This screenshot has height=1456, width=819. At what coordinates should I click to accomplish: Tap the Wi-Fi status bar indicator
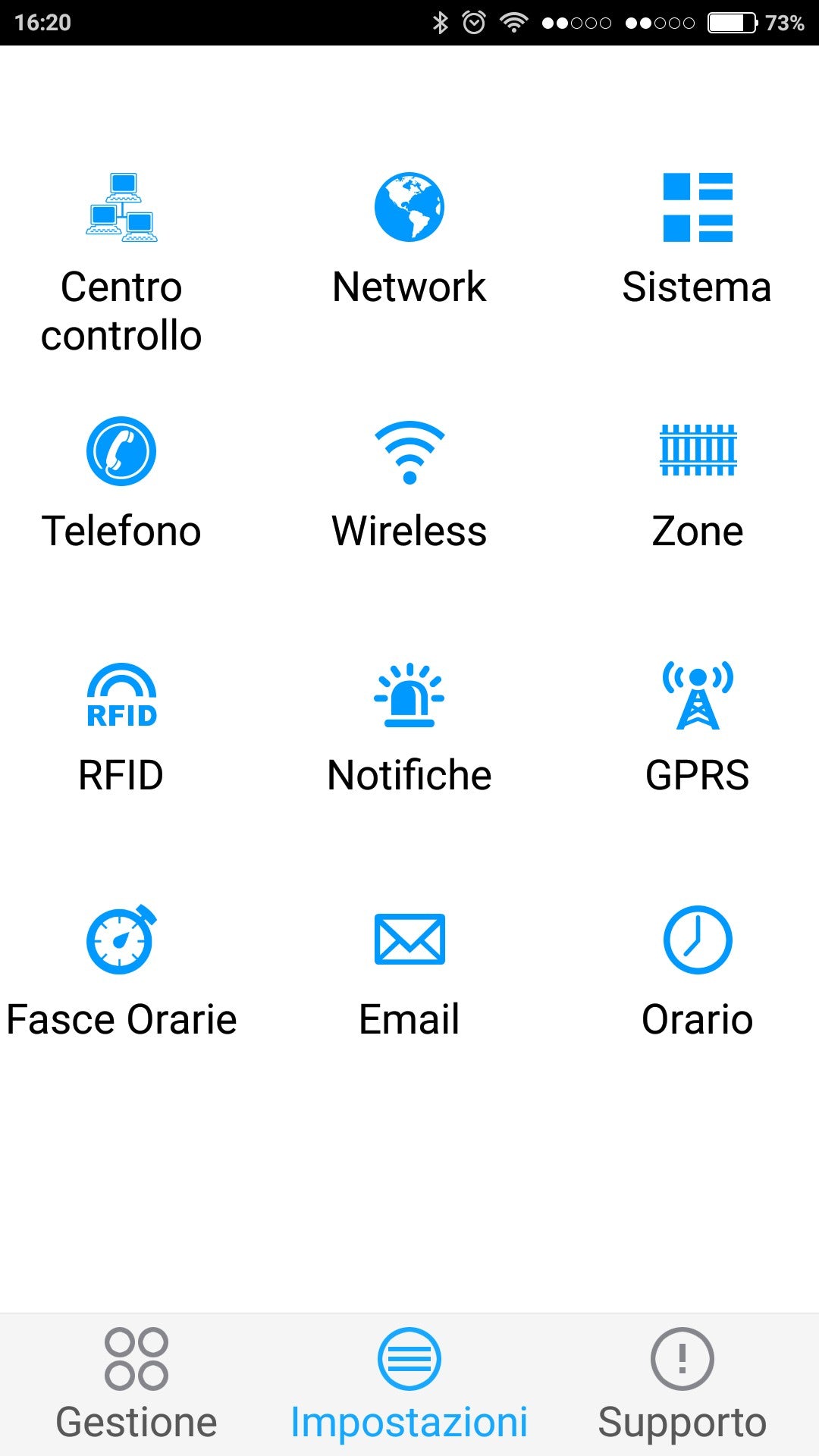[x=513, y=22]
